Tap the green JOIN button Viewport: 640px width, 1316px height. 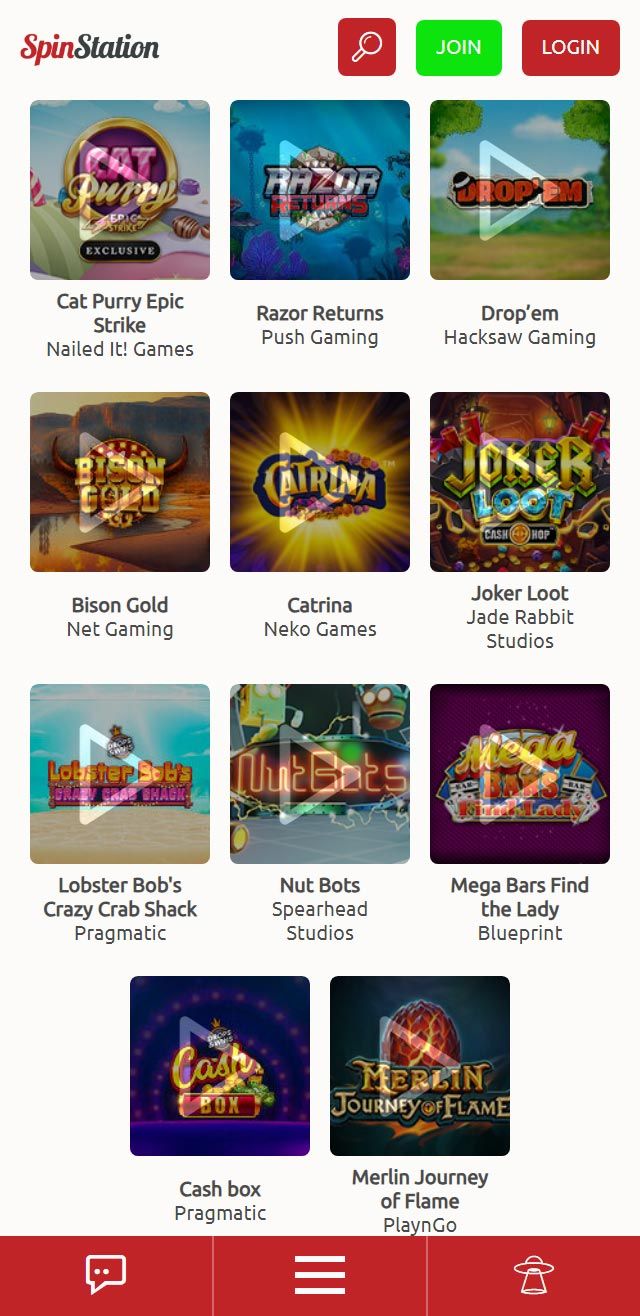[x=459, y=47]
